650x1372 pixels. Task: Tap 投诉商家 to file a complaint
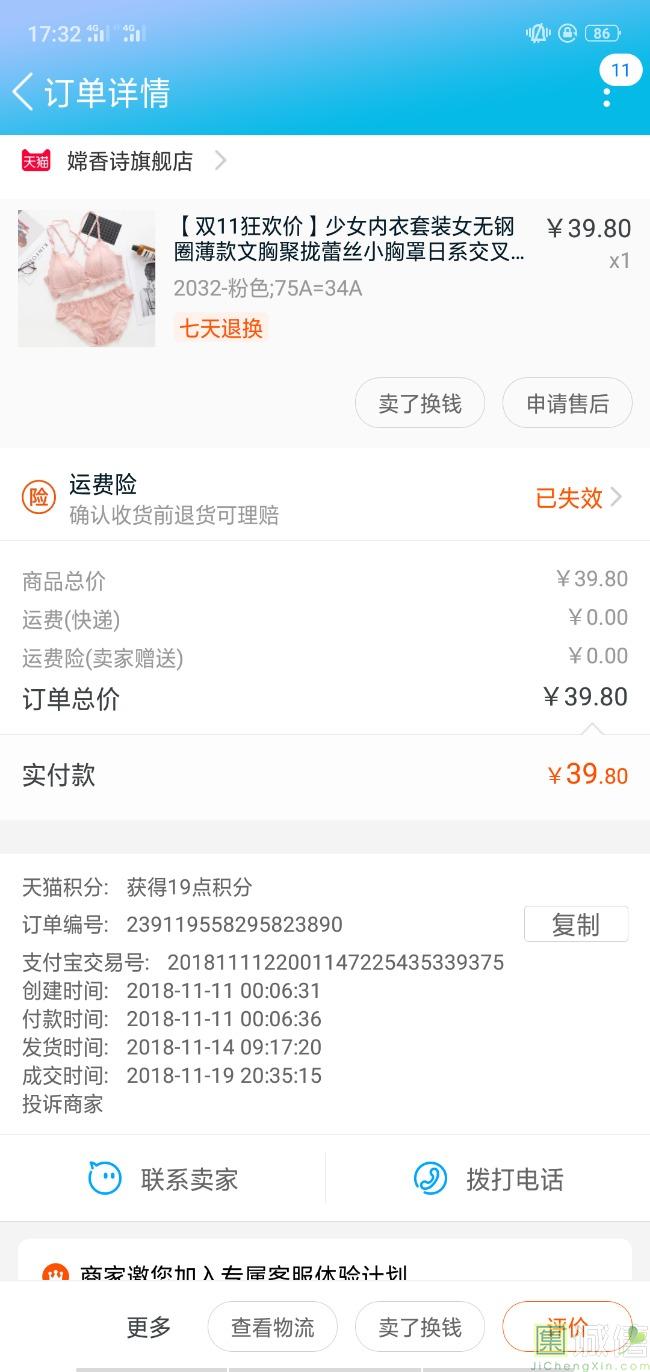[x=63, y=1104]
